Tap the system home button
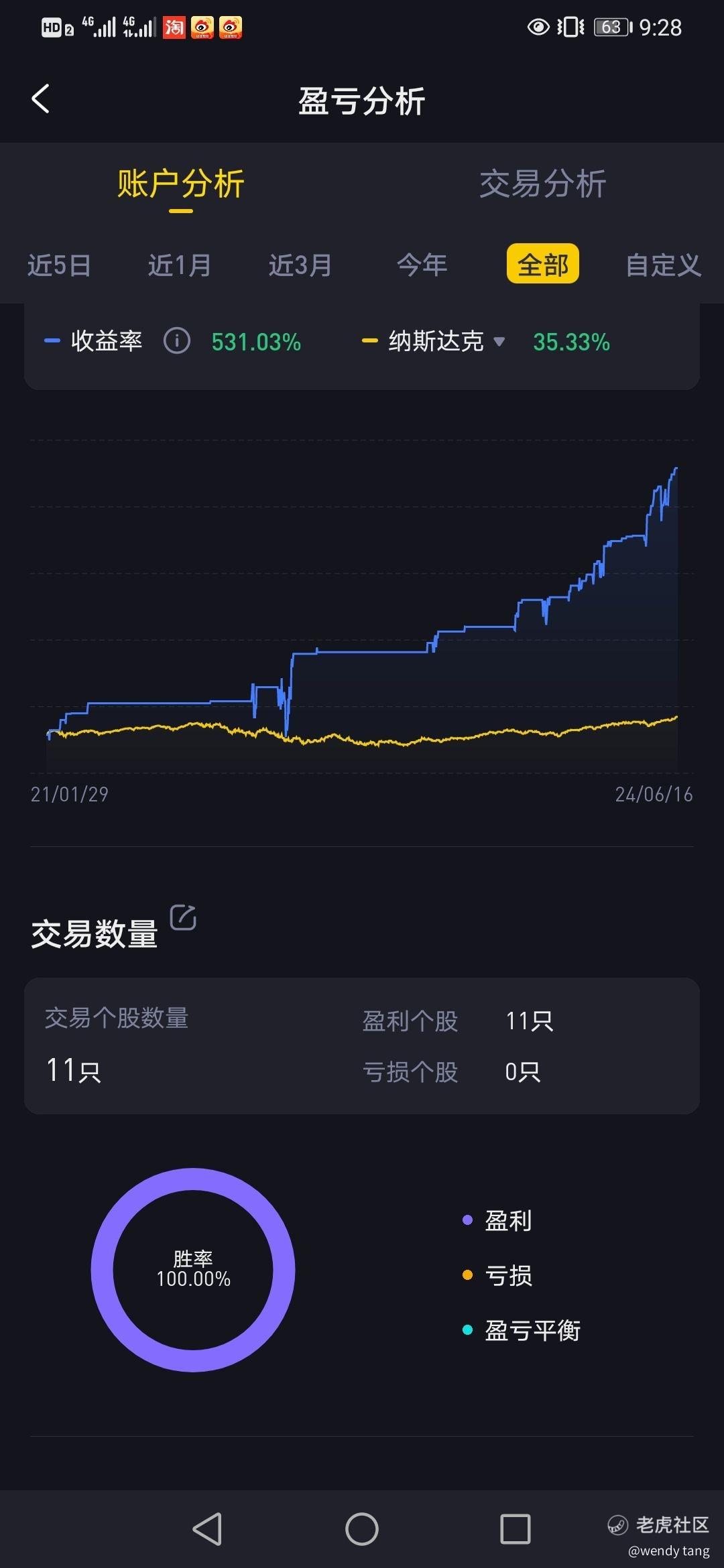The width and height of the screenshot is (724, 1568). [x=361, y=1529]
